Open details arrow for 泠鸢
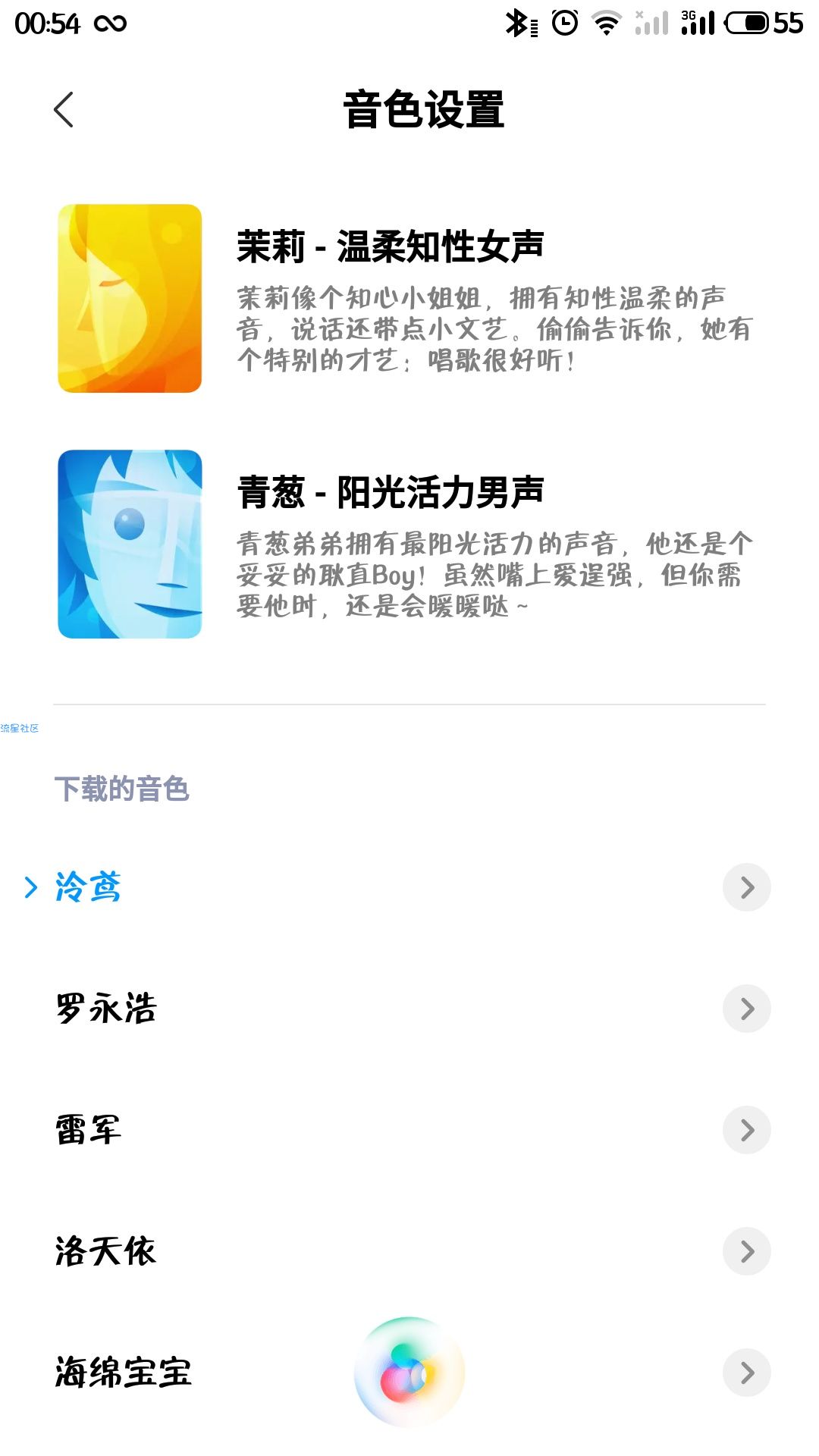 pos(746,887)
